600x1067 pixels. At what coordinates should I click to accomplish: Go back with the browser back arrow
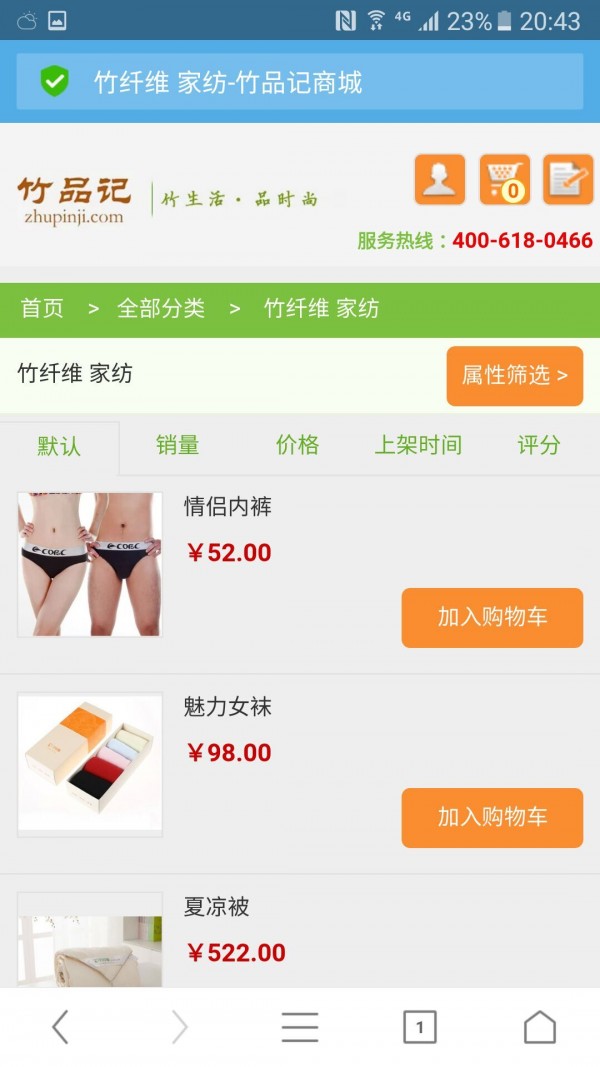(60, 1027)
